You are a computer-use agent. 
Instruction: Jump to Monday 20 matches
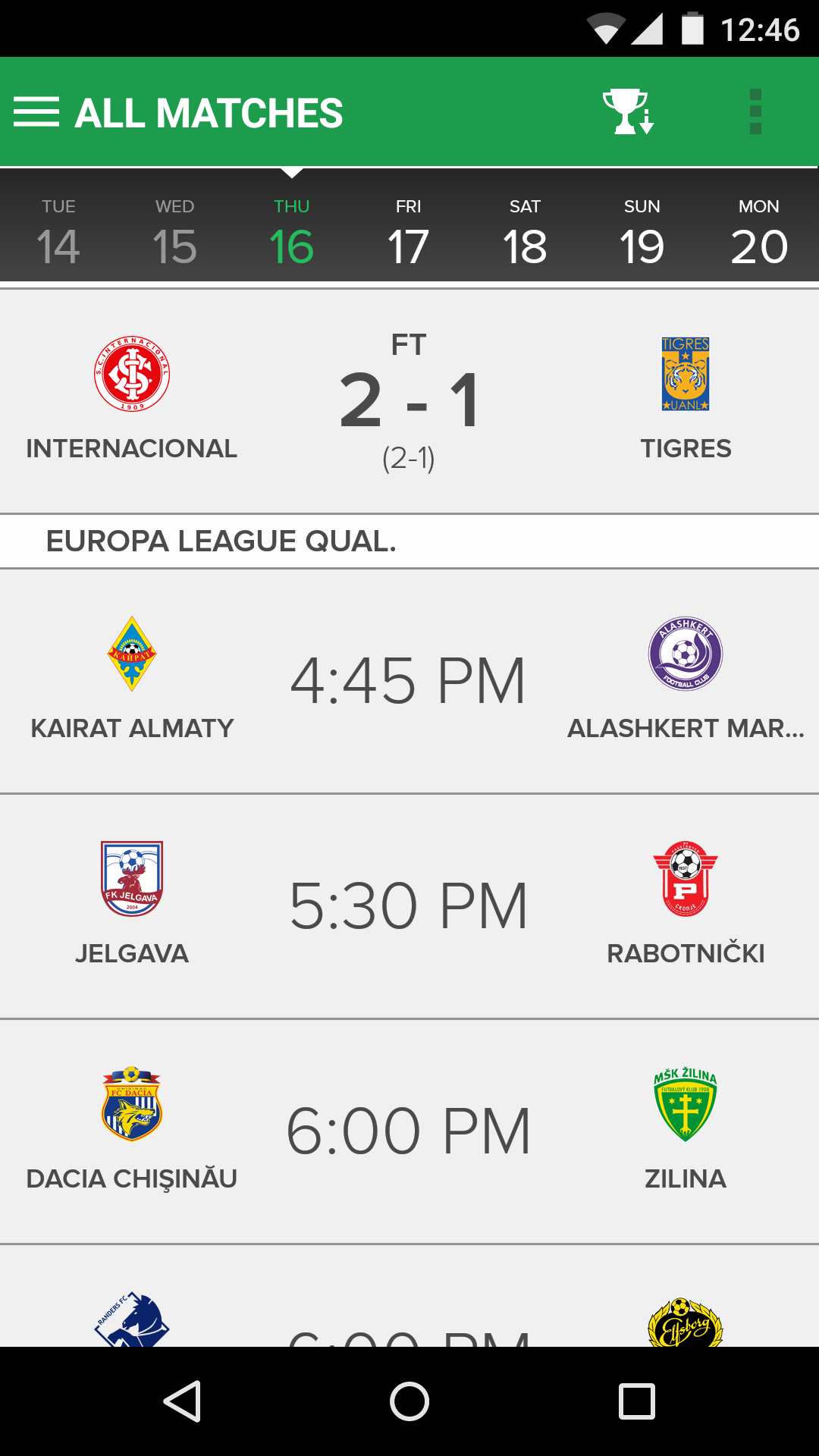pyautogui.click(x=759, y=233)
